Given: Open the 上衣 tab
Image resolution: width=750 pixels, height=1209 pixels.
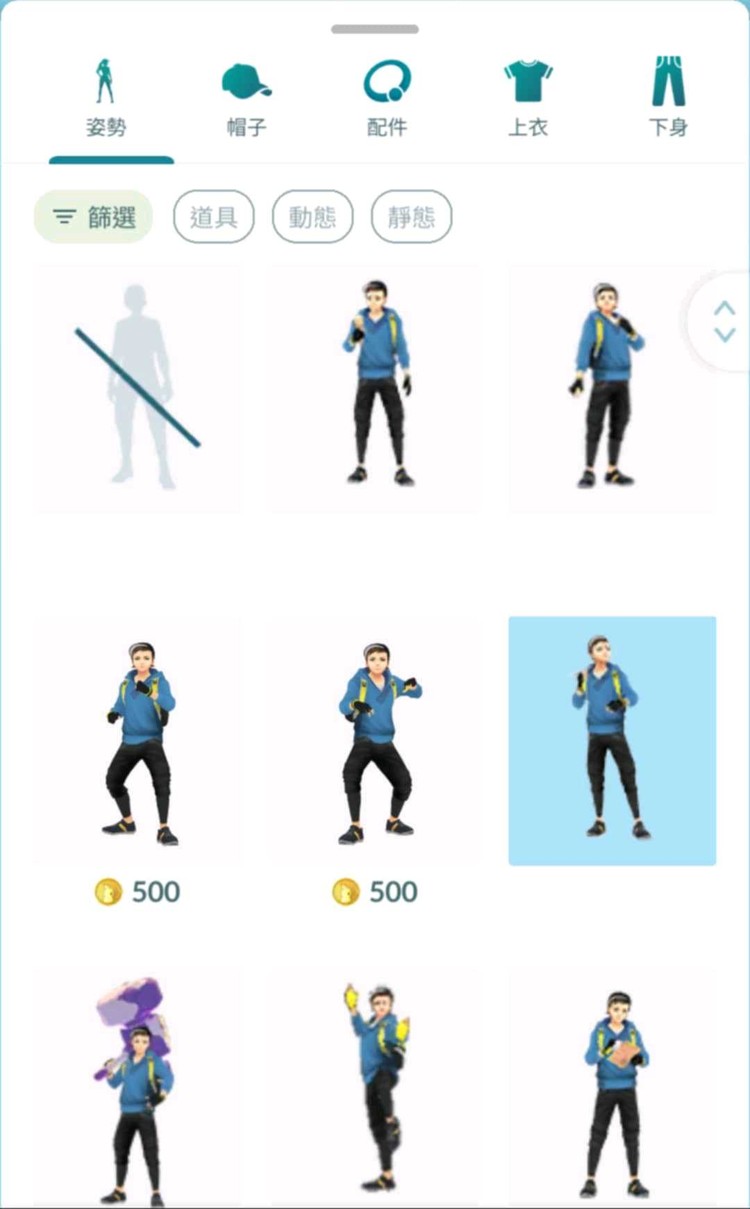Looking at the screenshot, I should pyautogui.click(x=527, y=99).
